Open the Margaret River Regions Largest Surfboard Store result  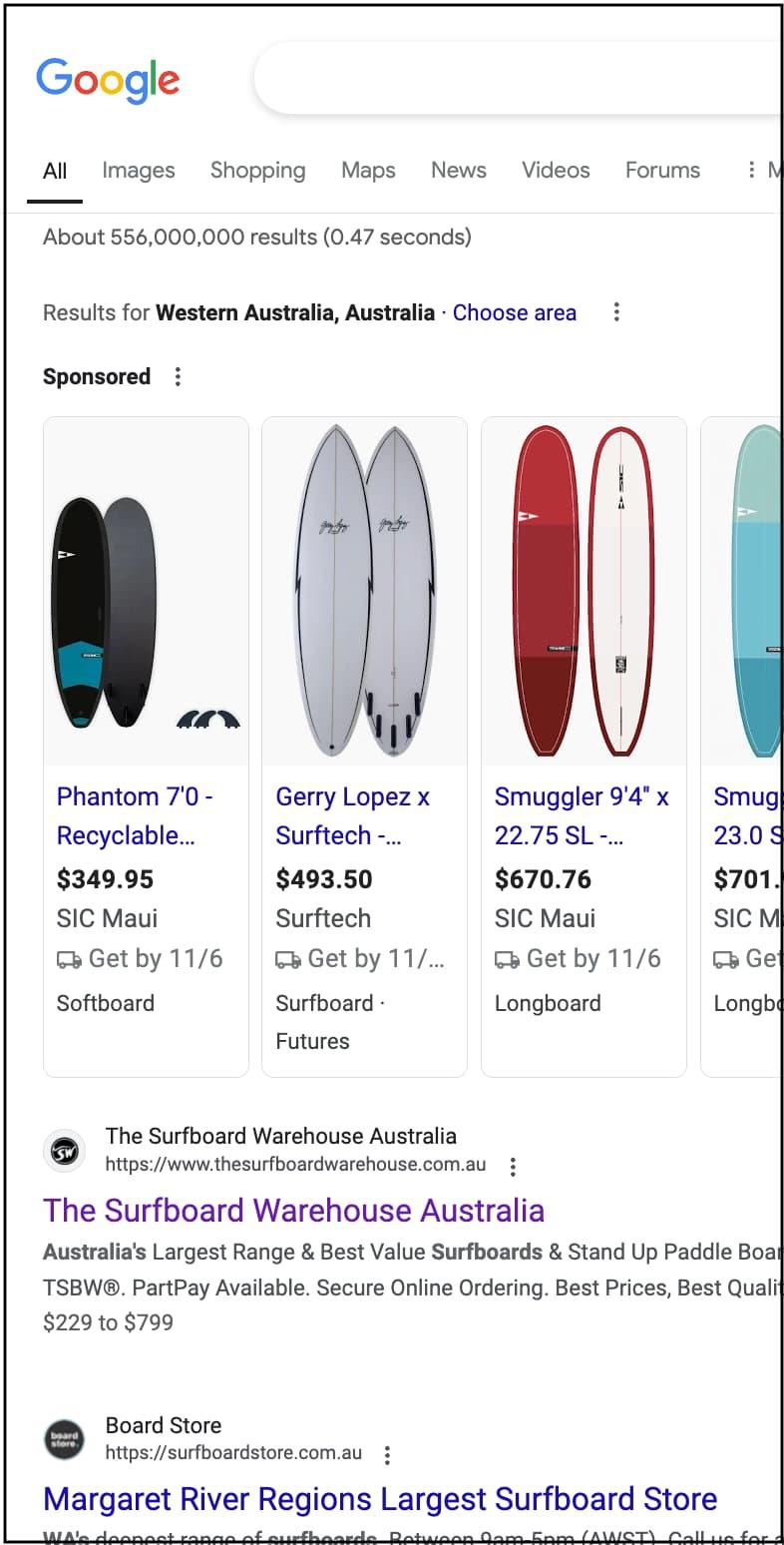click(x=379, y=1499)
